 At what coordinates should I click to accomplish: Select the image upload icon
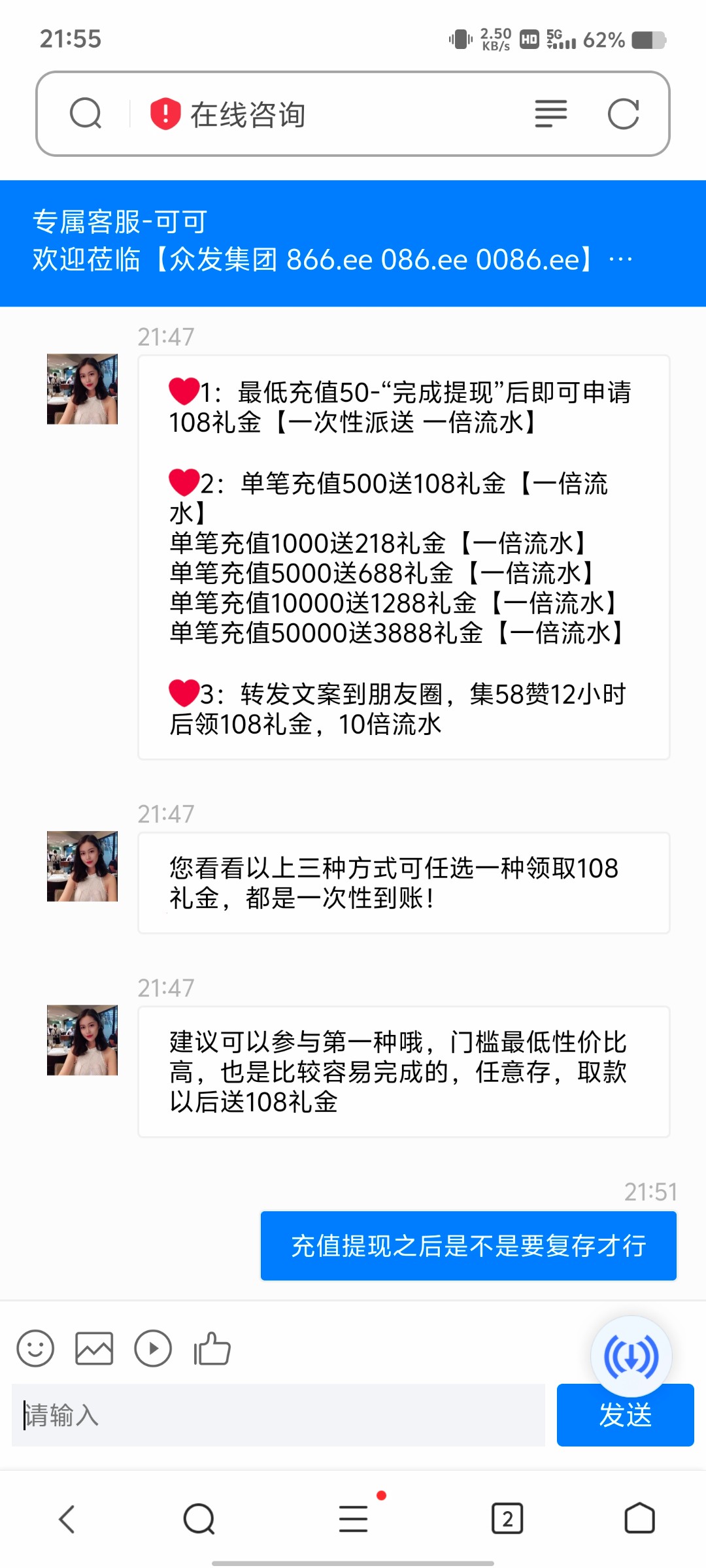94,1347
